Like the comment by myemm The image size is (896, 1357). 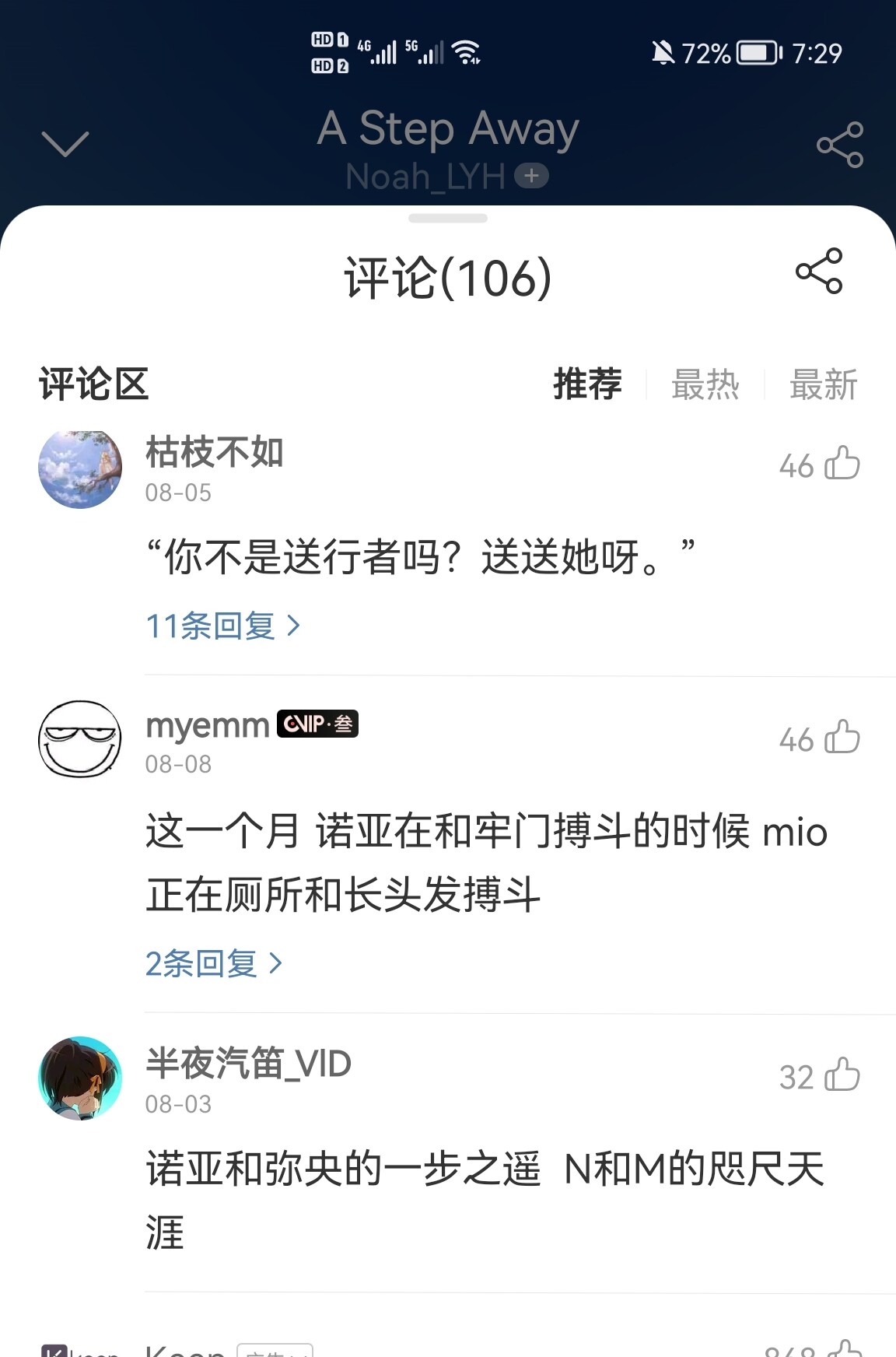click(x=842, y=738)
